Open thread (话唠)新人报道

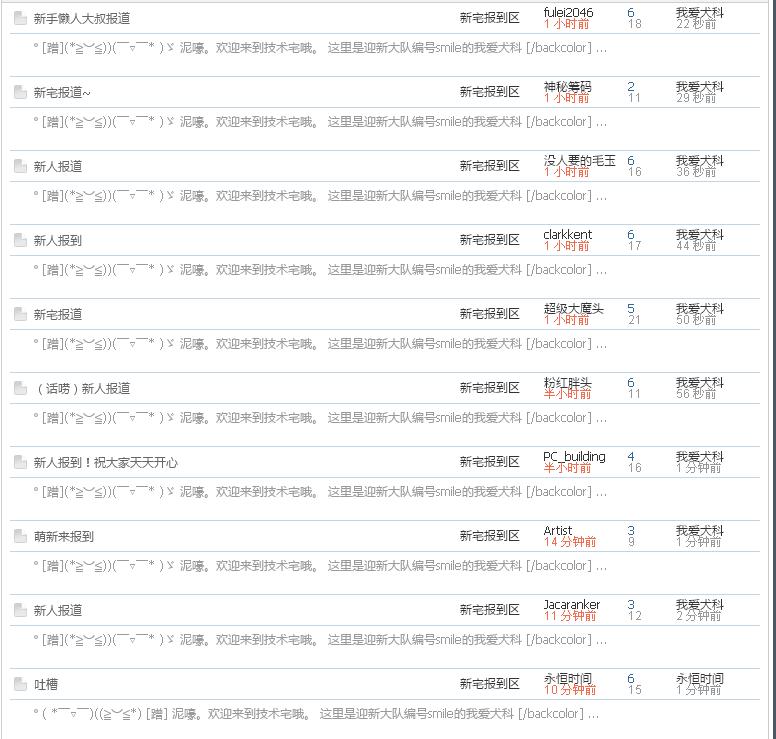tap(83, 388)
